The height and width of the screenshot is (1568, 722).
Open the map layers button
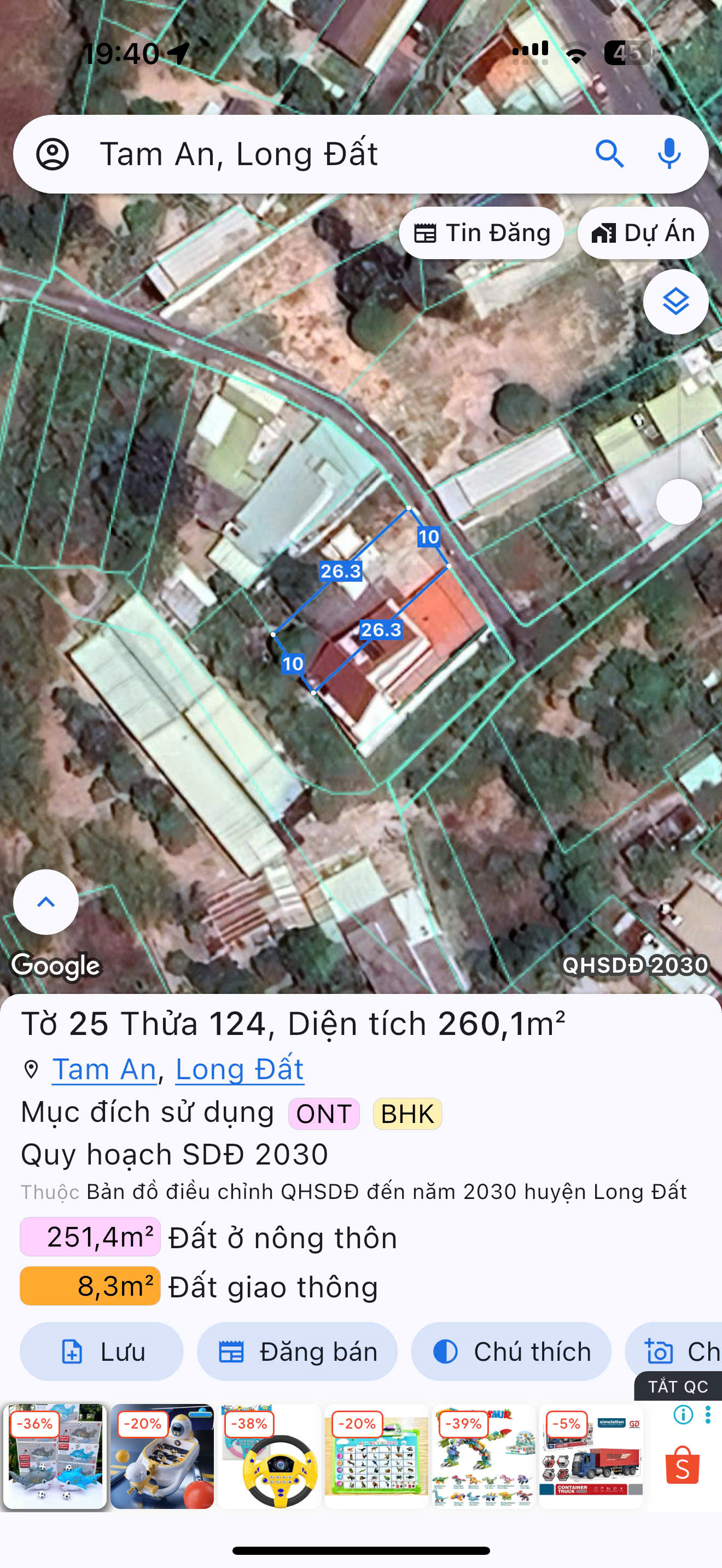pos(676,302)
